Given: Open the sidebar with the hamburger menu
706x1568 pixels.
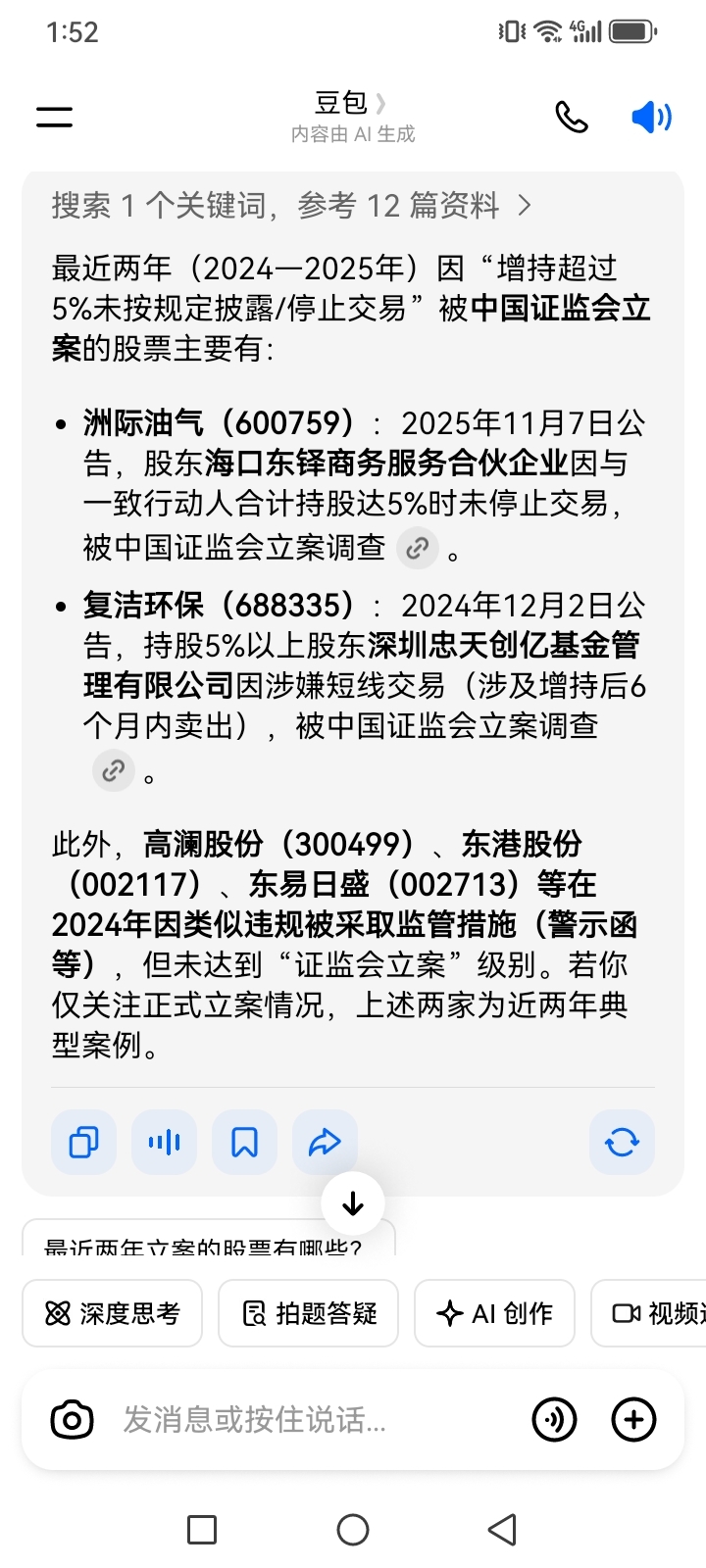Looking at the screenshot, I should (x=54, y=116).
